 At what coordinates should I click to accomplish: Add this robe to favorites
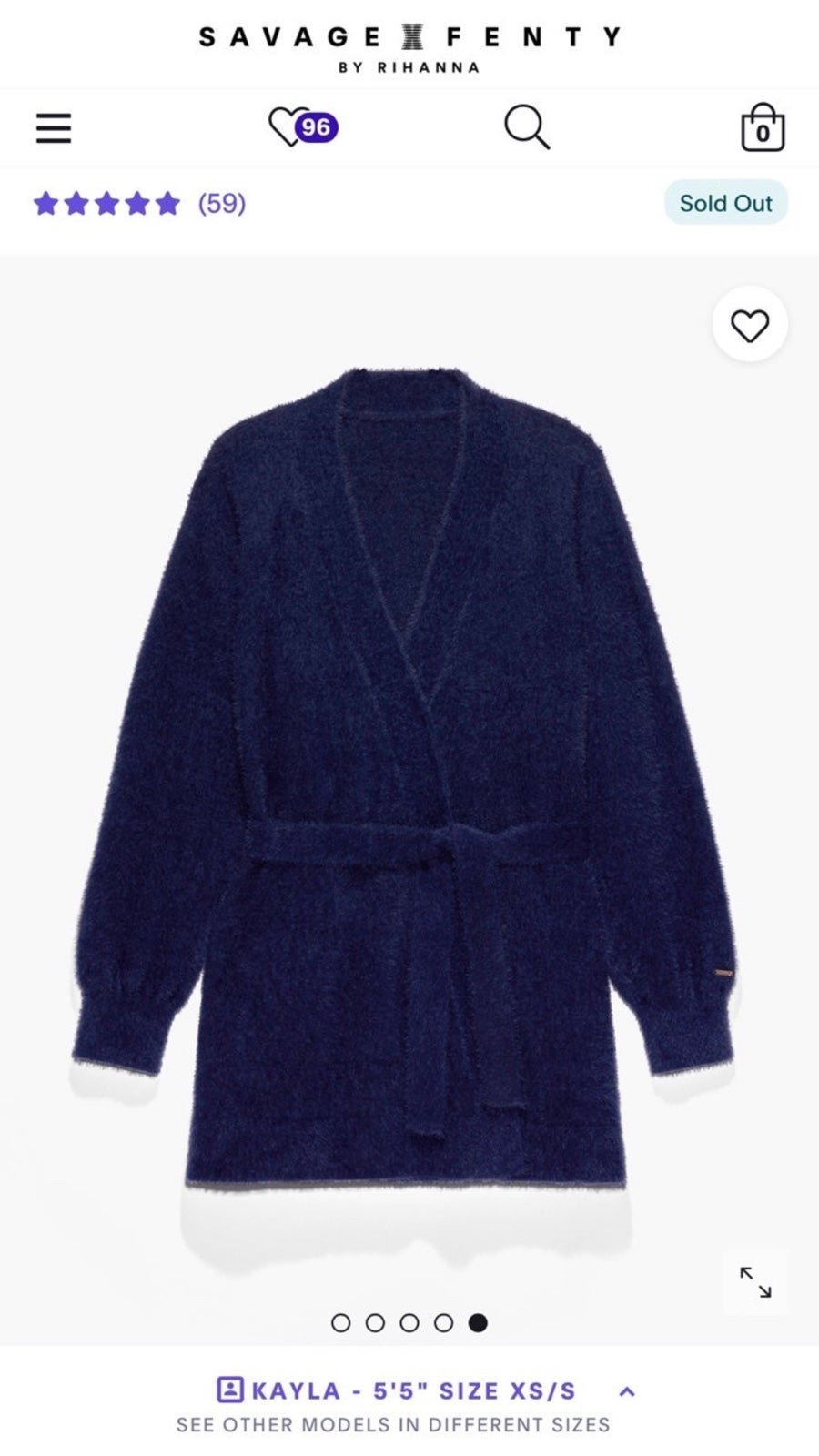[750, 325]
